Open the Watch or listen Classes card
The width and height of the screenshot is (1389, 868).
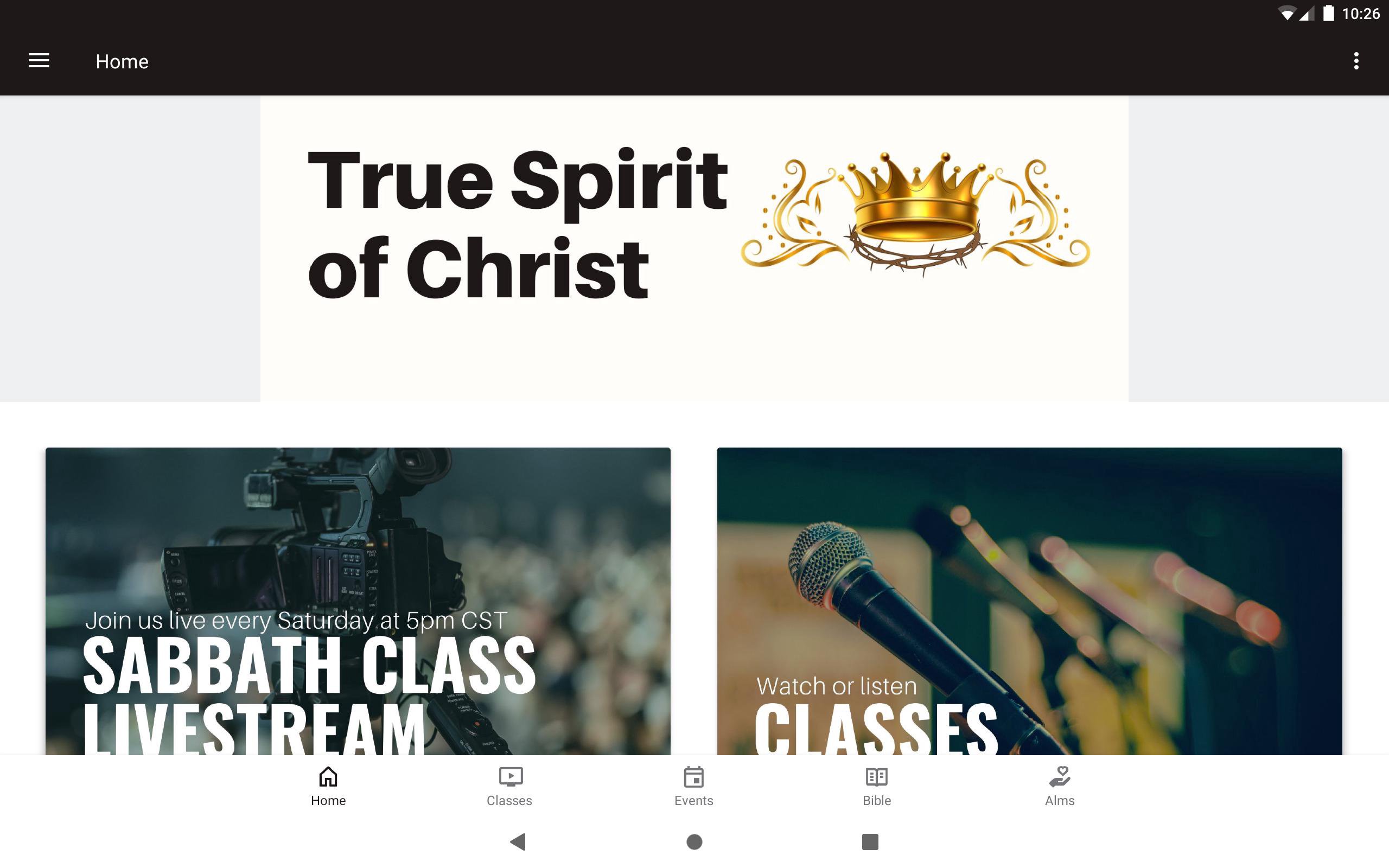pos(1029,601)
